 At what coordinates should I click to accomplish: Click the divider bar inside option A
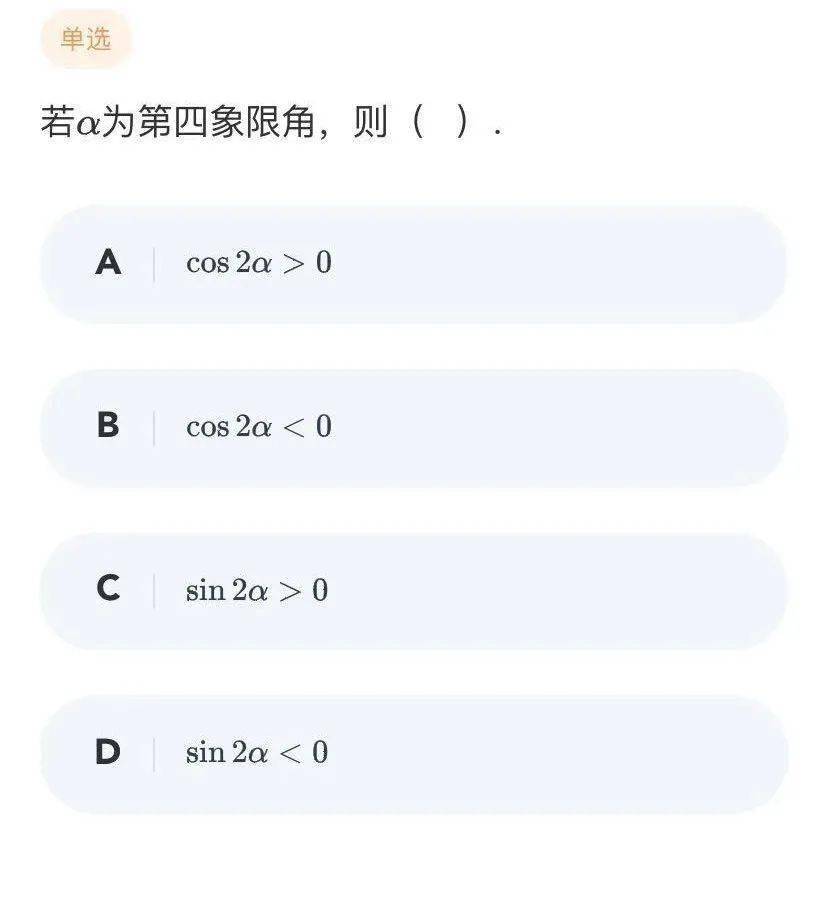157,264
